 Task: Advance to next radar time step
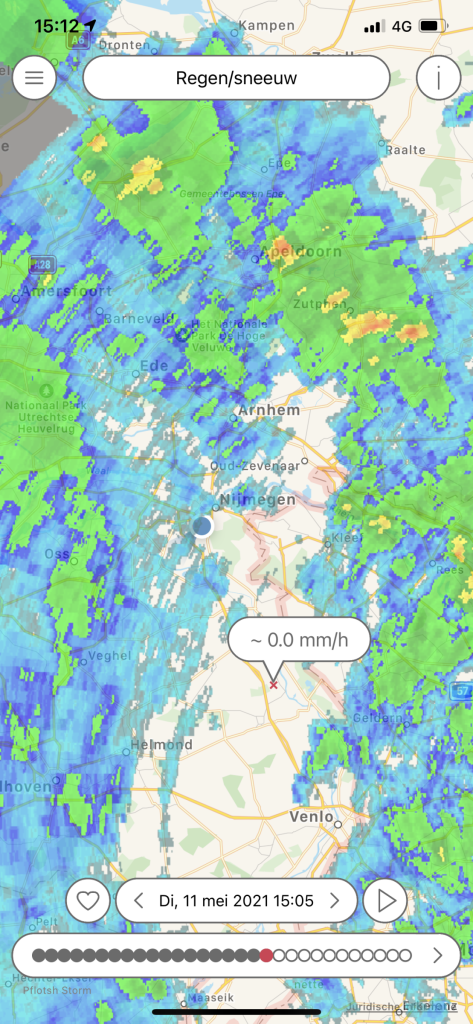(334, 901)
